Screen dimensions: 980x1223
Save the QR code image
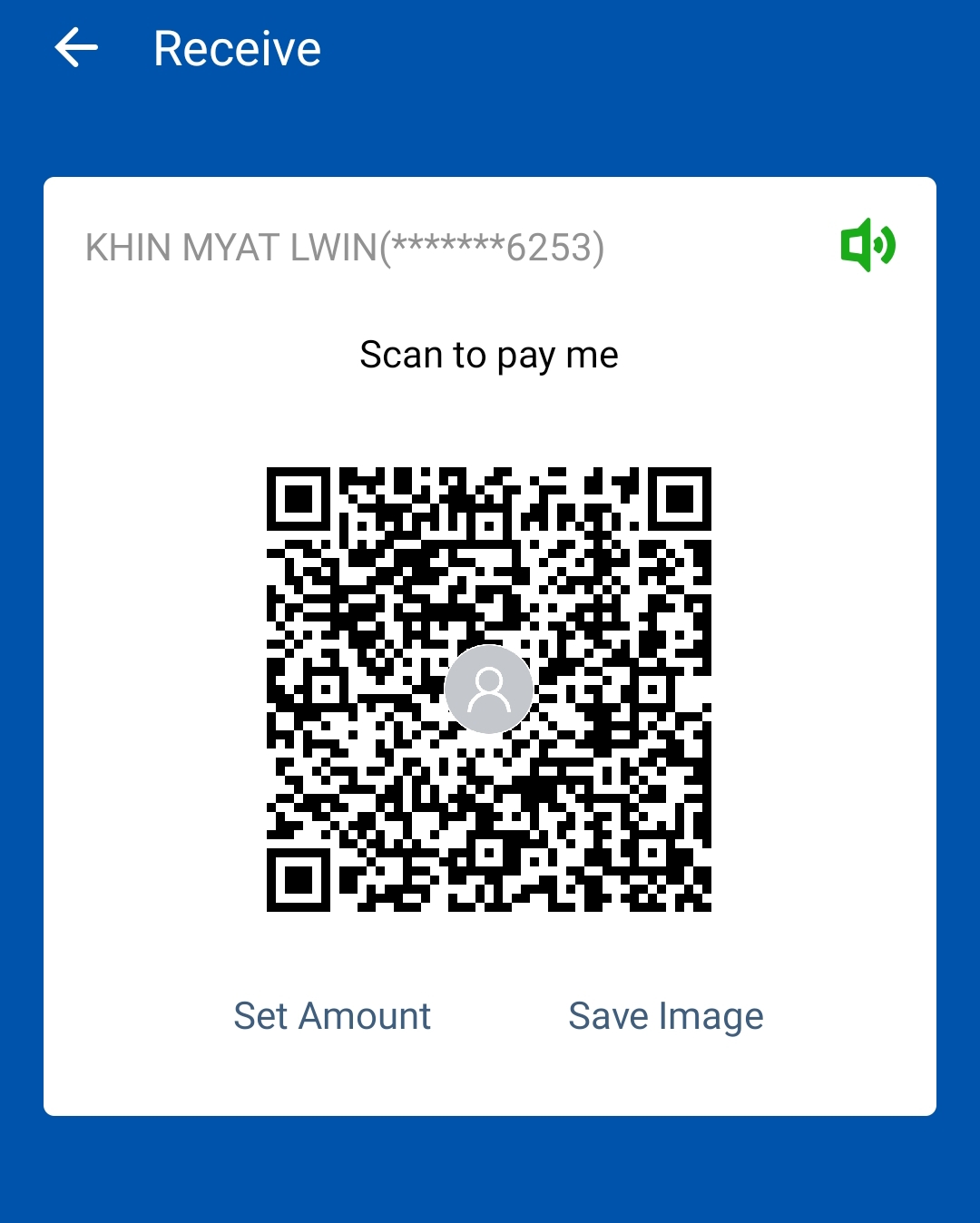point(666,1016)
